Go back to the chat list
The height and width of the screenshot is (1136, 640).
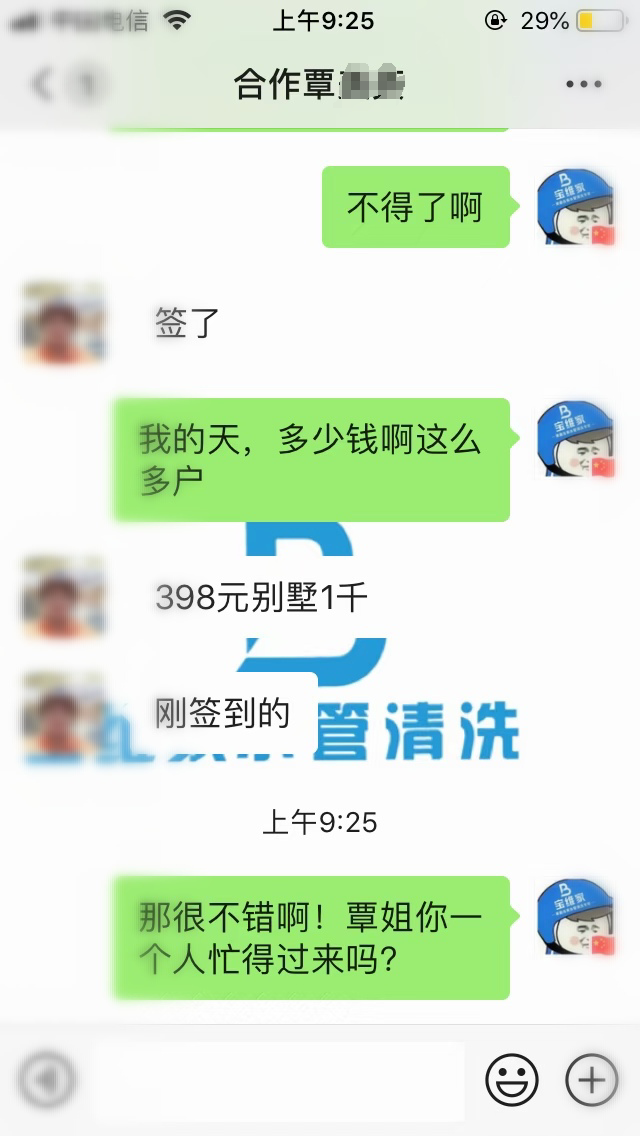tap(42, 84)
